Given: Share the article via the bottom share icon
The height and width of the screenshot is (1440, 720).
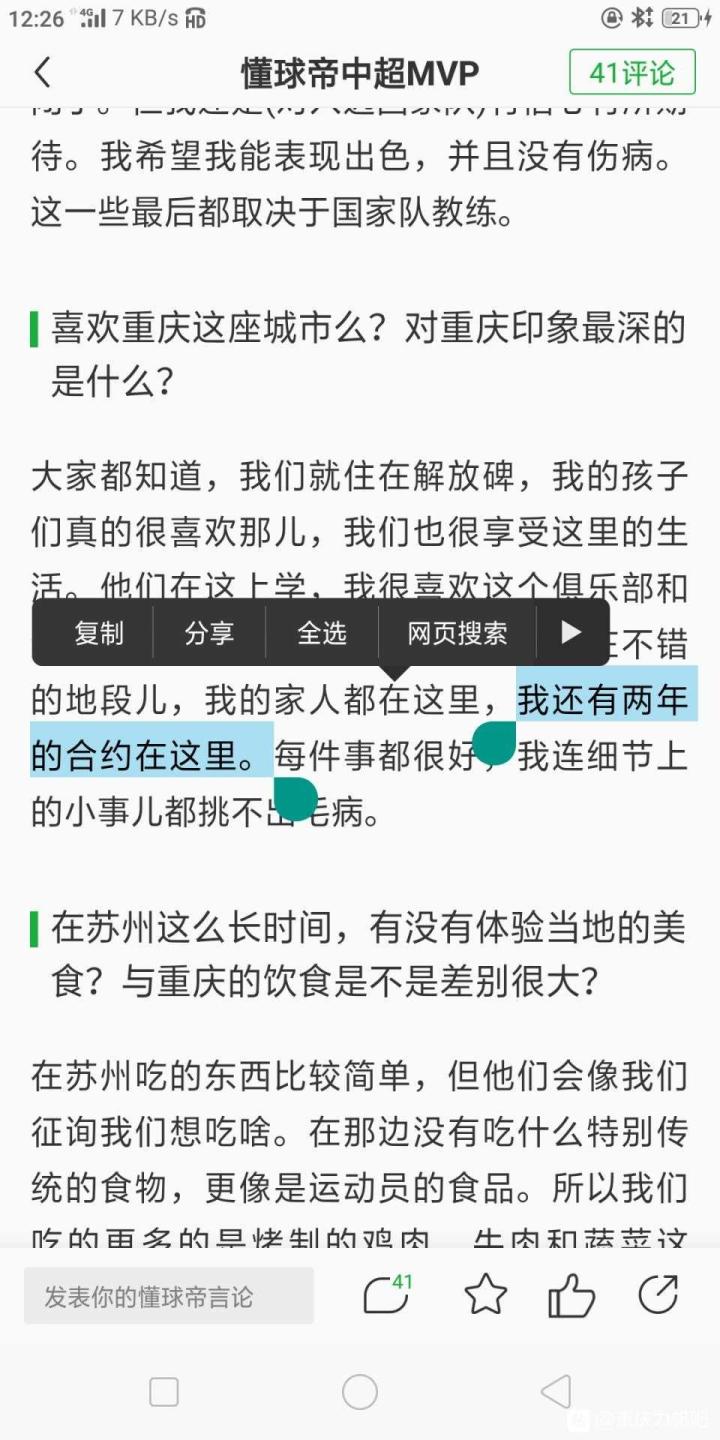Looking at the screenshot, I should pyautogui.click(x=658, y=1295).
